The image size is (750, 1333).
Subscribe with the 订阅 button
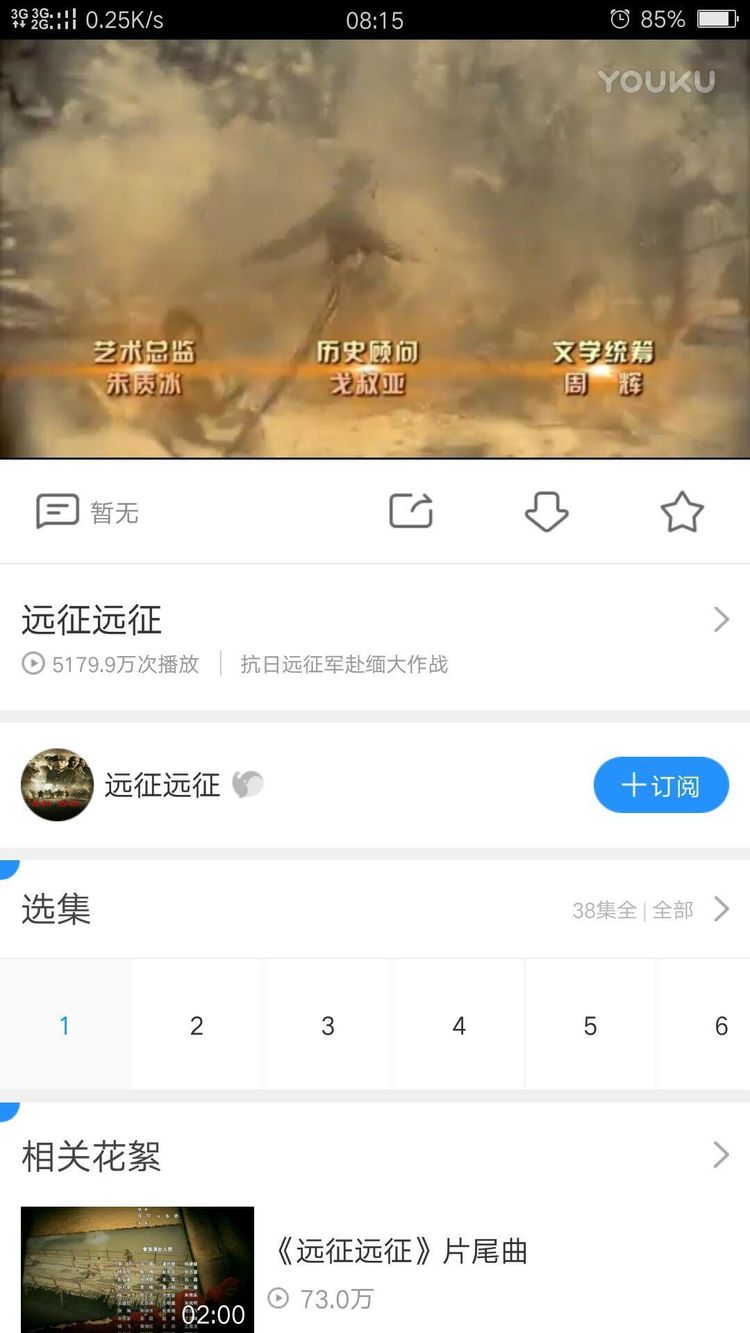[x=660, y=785]
